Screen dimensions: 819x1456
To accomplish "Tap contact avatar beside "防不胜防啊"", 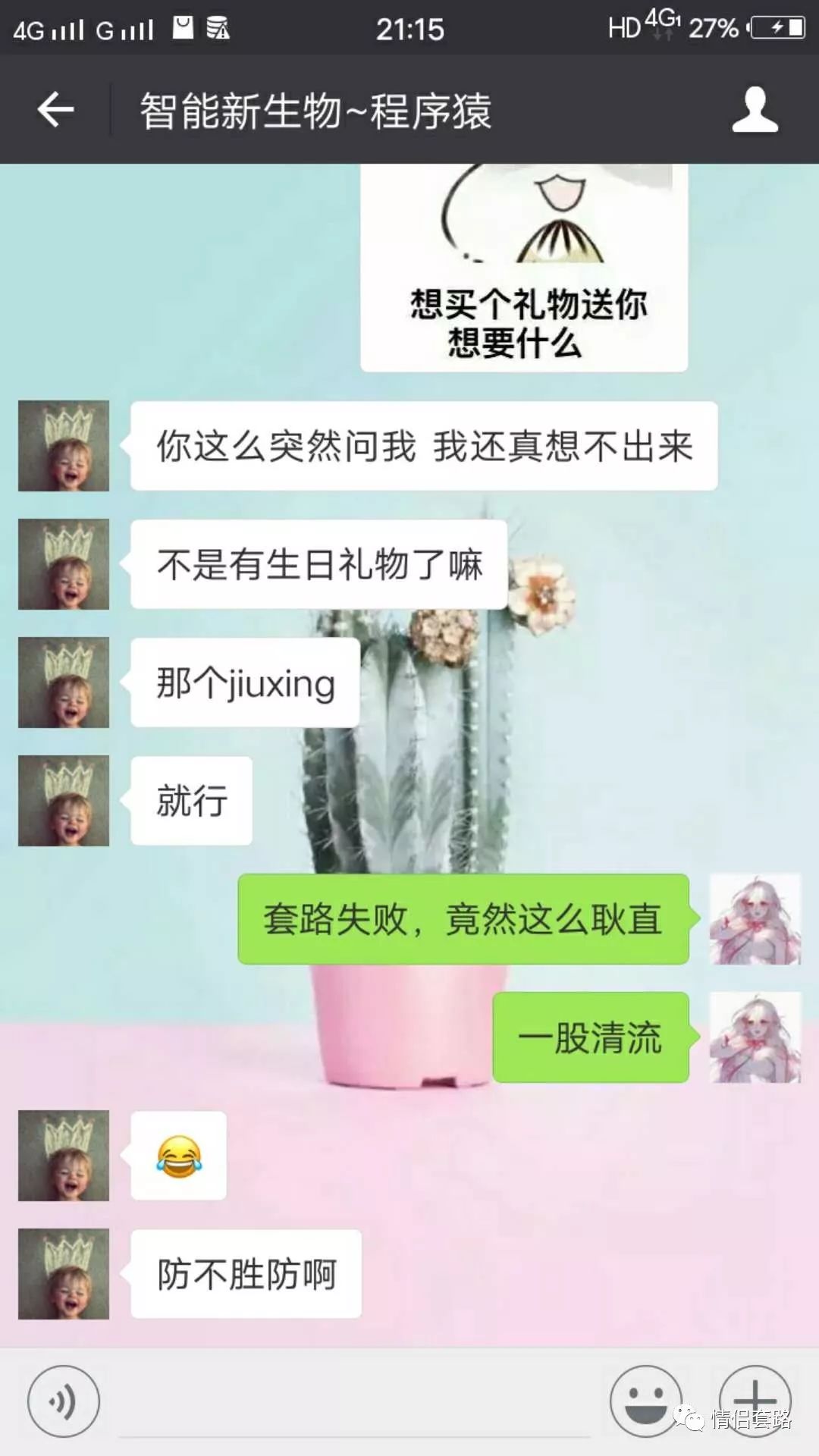I will pyautogui.click(x=64, y=1274).
